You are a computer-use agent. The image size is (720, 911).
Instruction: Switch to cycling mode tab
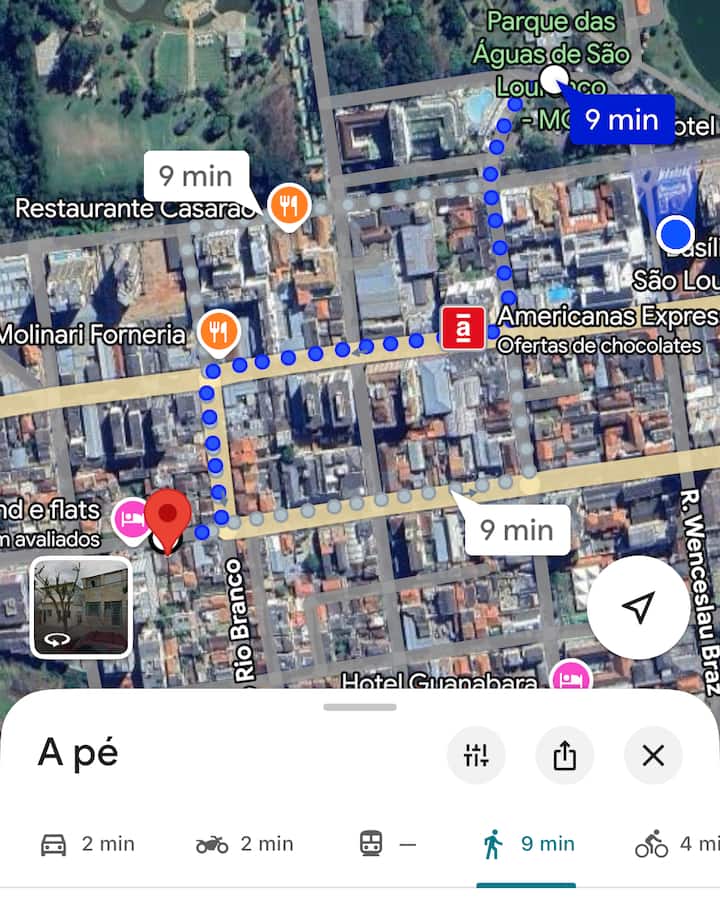pos(676,844)
